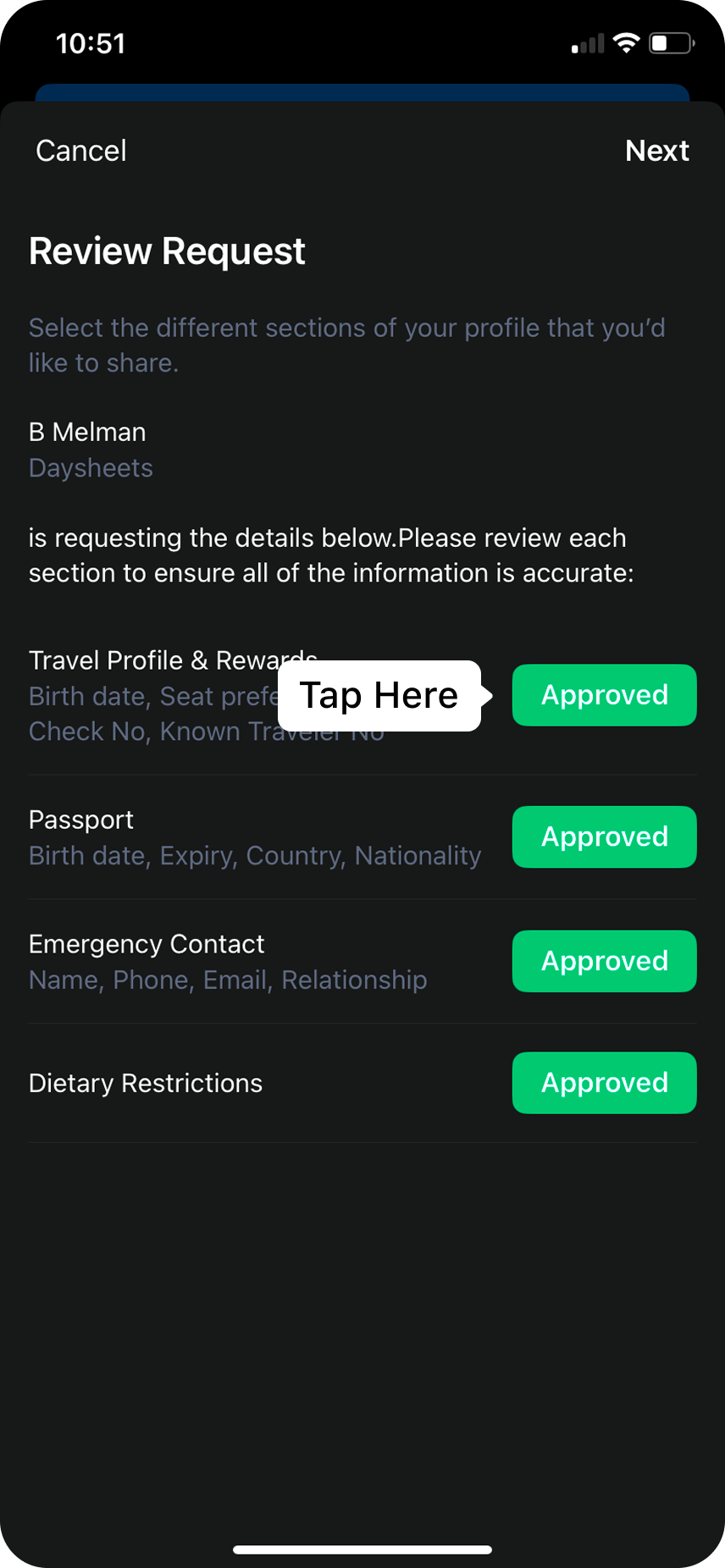
Task: Toggle Approved for Travel Profile & Rewards
Action: pyautogui.click(x=604, y=695)
